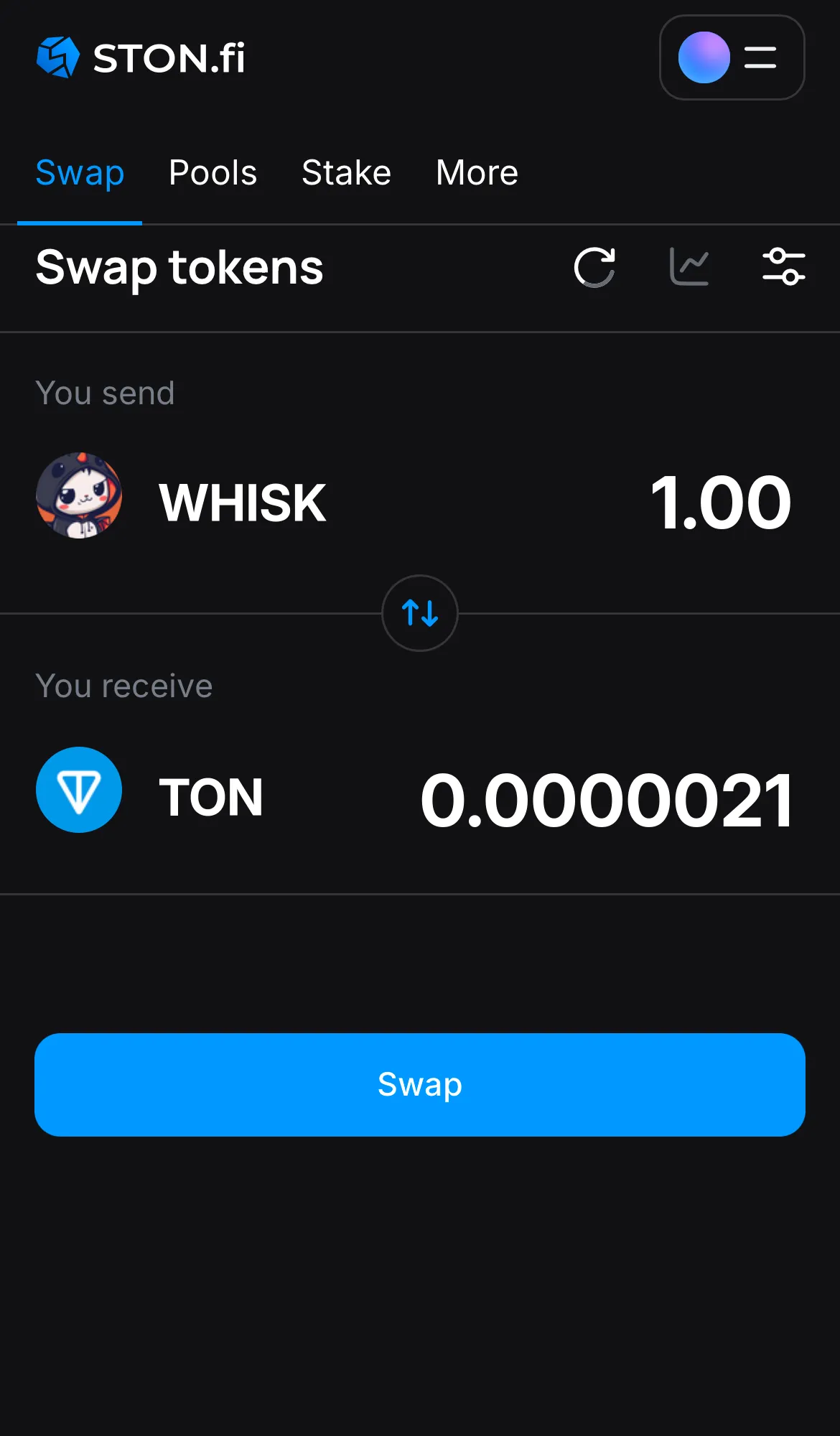
Task: Open the Stake section
Action: pos(346,172)
